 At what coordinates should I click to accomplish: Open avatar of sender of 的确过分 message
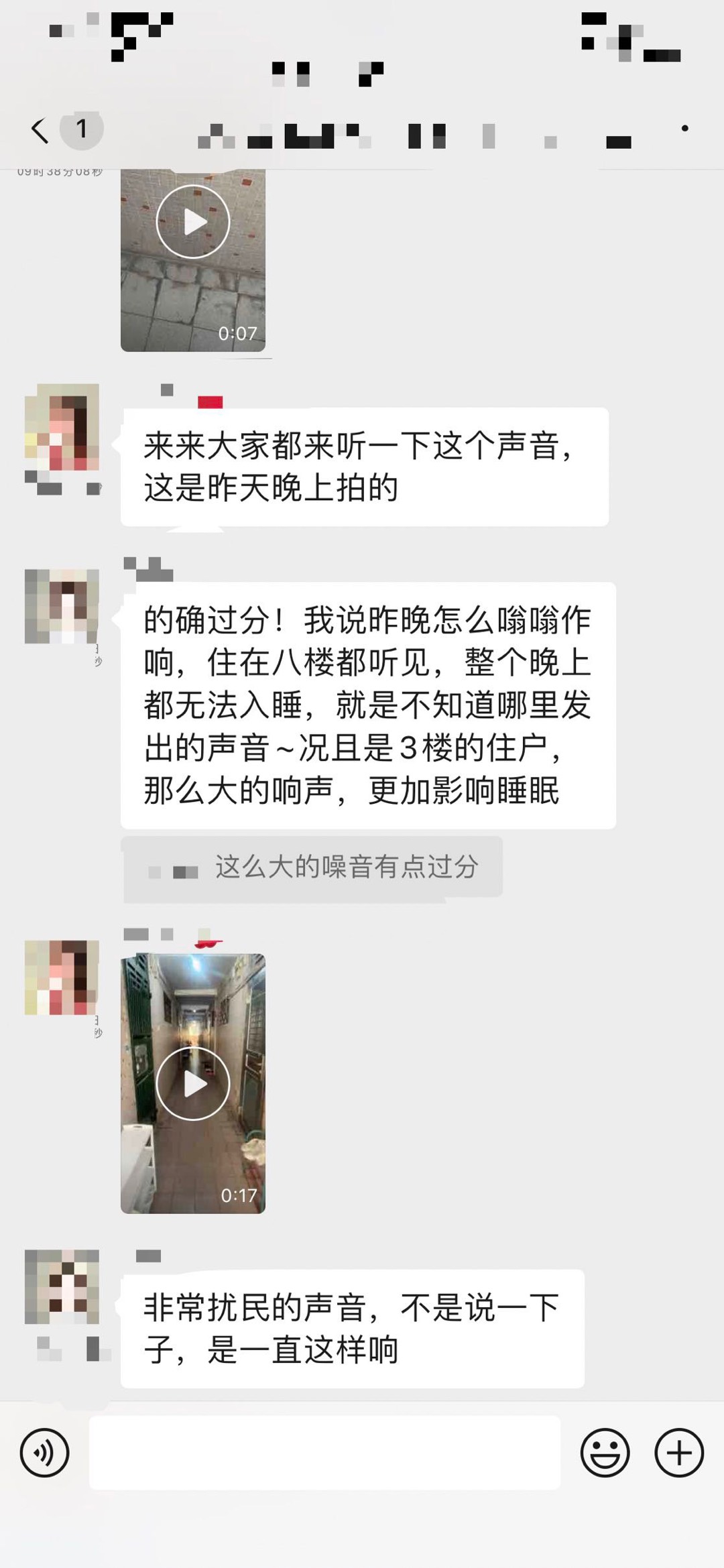pyautogui.click(x=62, y=607)
